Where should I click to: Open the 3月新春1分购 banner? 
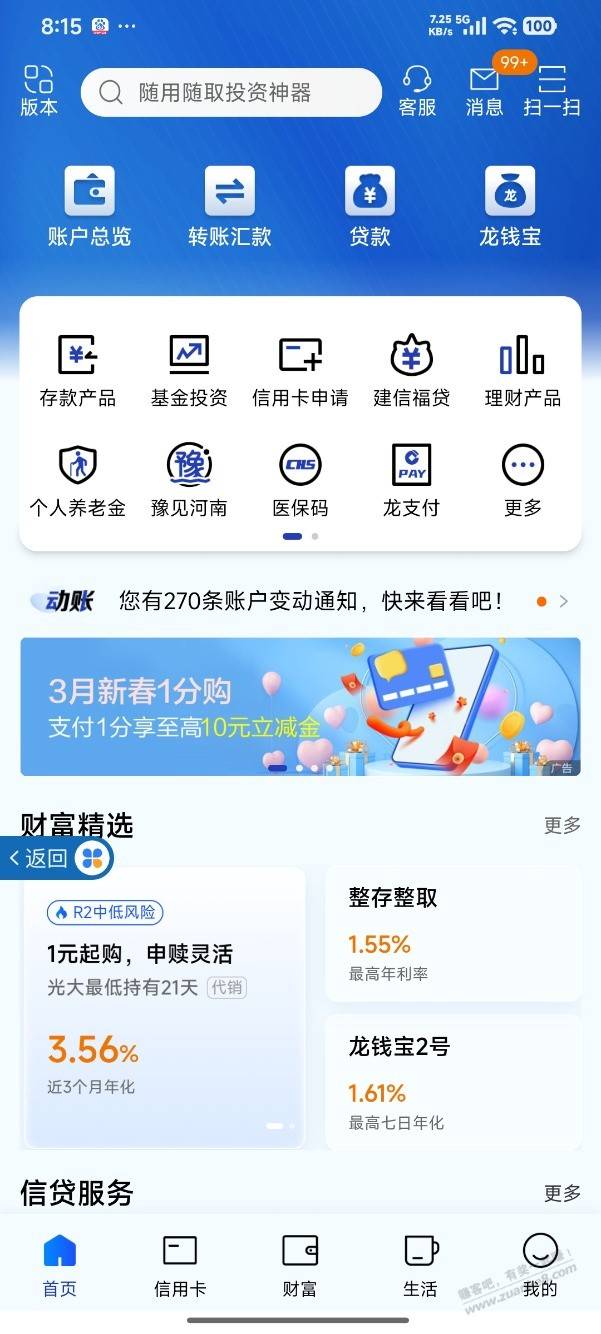tap(300, 706)
